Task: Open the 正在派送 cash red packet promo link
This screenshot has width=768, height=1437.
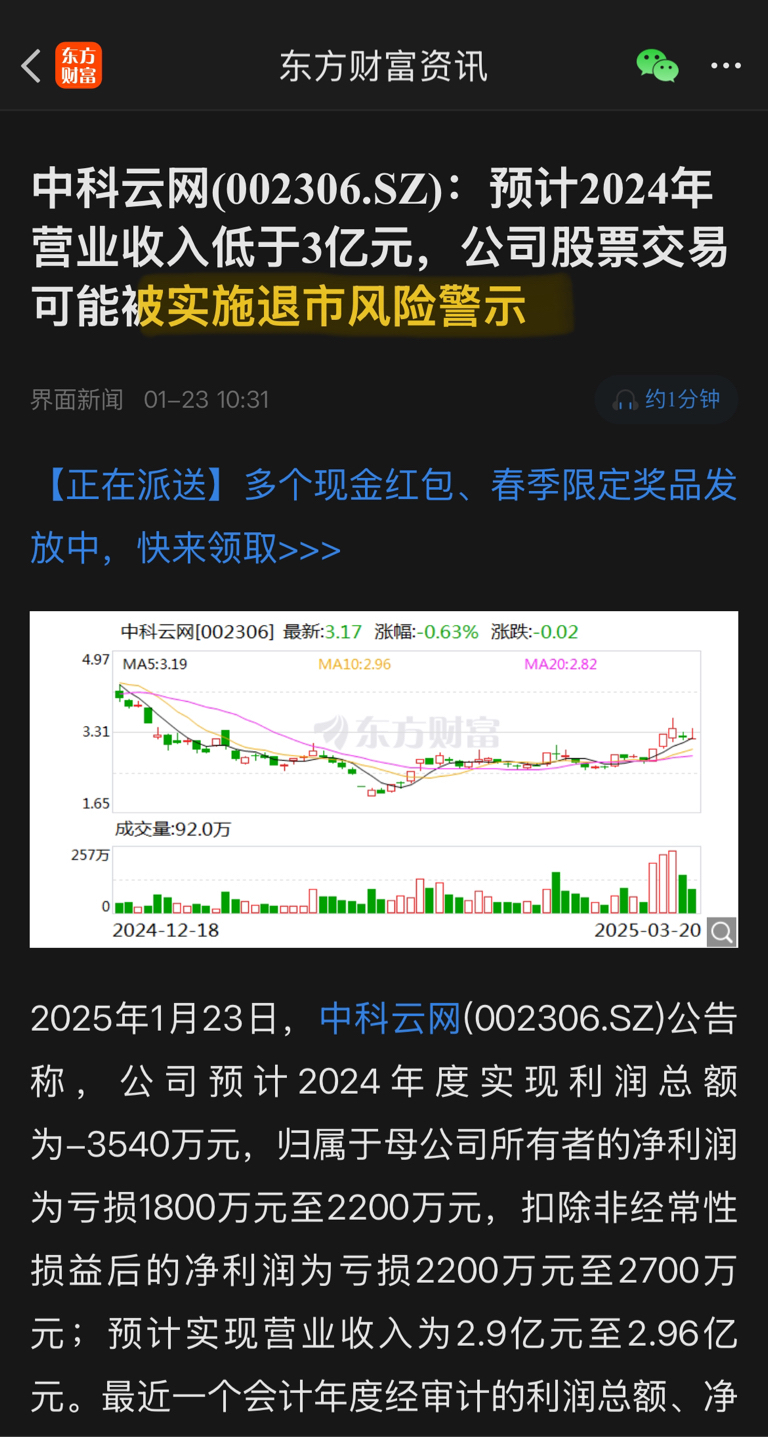Action: pyautogui.click(x=384, y=517)
